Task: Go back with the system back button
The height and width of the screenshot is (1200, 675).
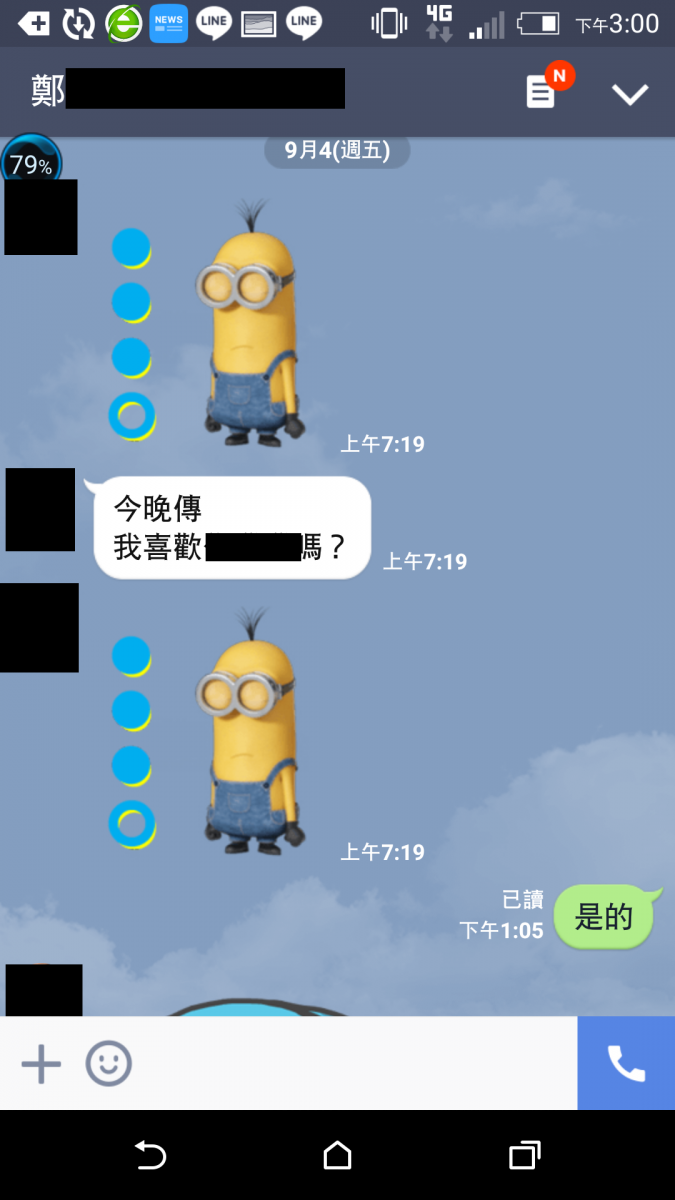Action: coord(150,1156)
